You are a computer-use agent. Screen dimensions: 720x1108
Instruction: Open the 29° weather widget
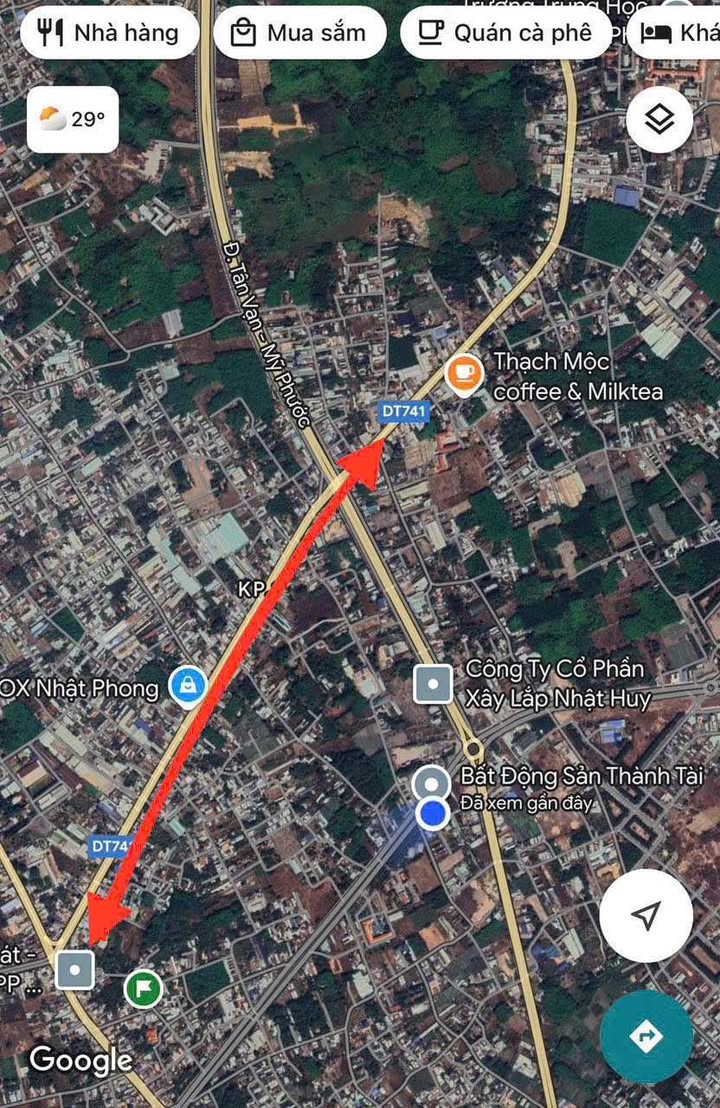click(72, 120)
